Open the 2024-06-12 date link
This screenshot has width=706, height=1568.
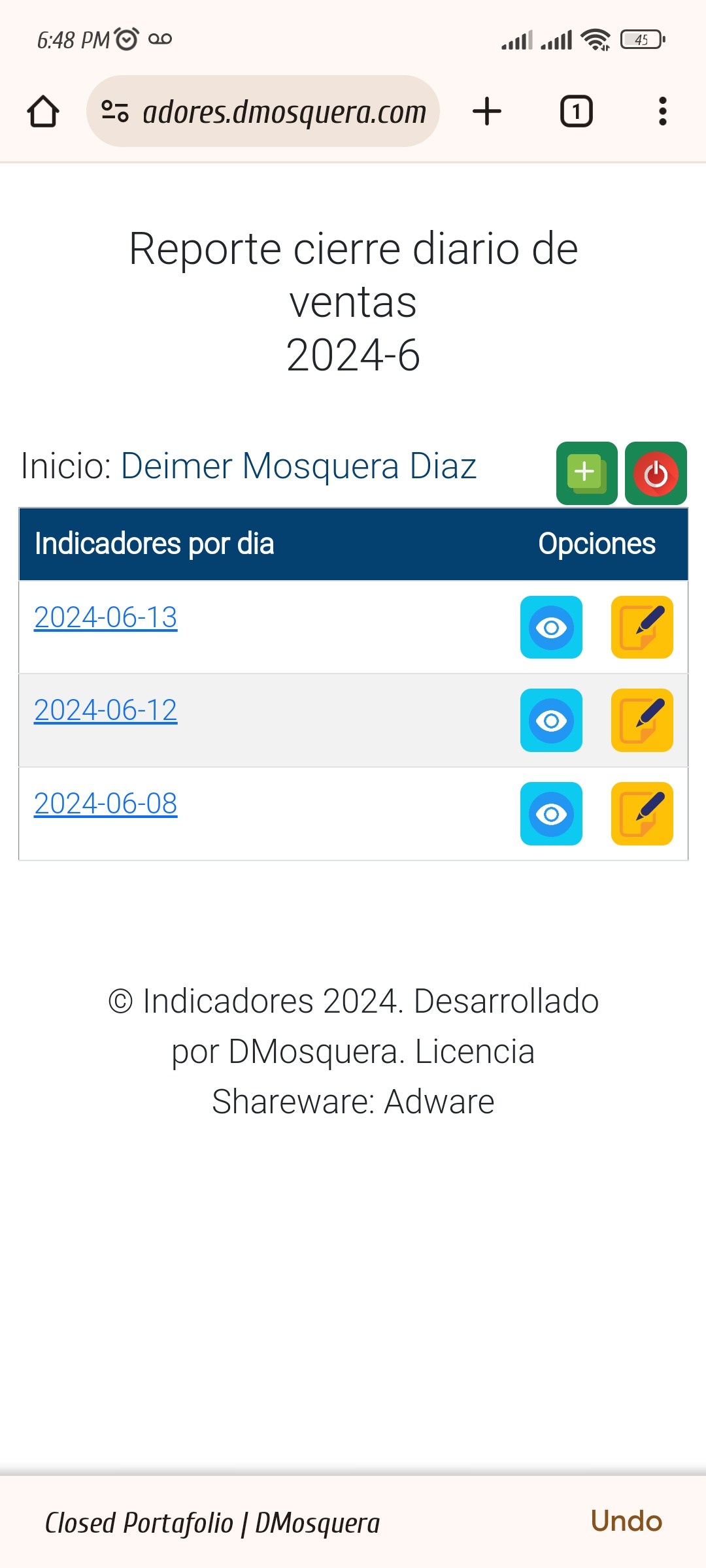[x=106, y=710]
